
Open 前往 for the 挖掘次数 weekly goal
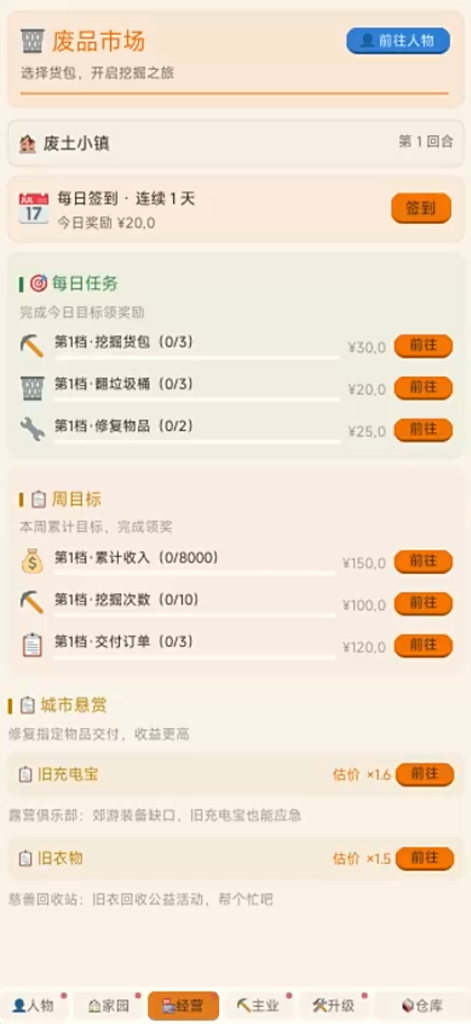point(423,603)
